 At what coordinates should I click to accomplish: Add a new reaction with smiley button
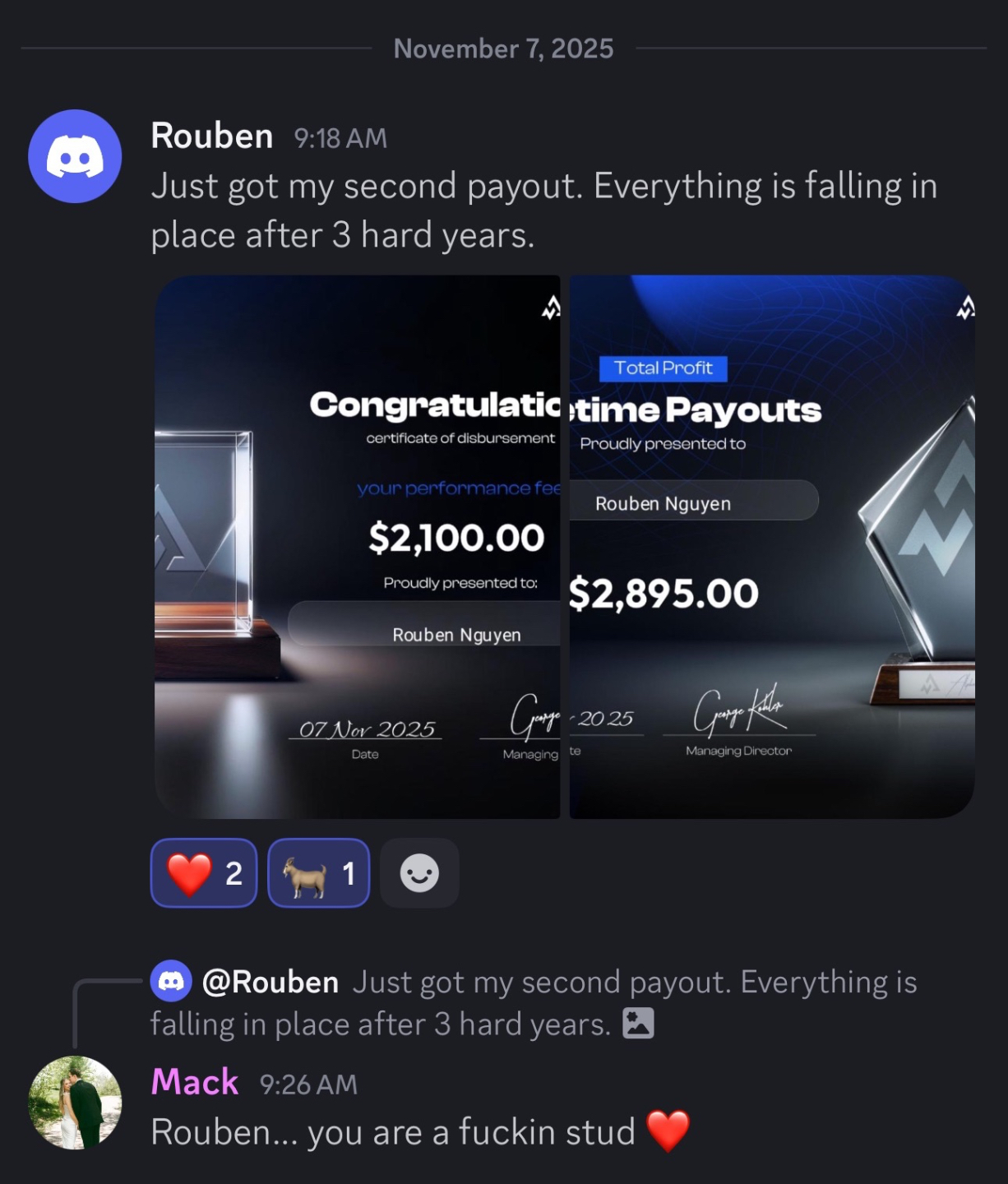click(419, 873)
